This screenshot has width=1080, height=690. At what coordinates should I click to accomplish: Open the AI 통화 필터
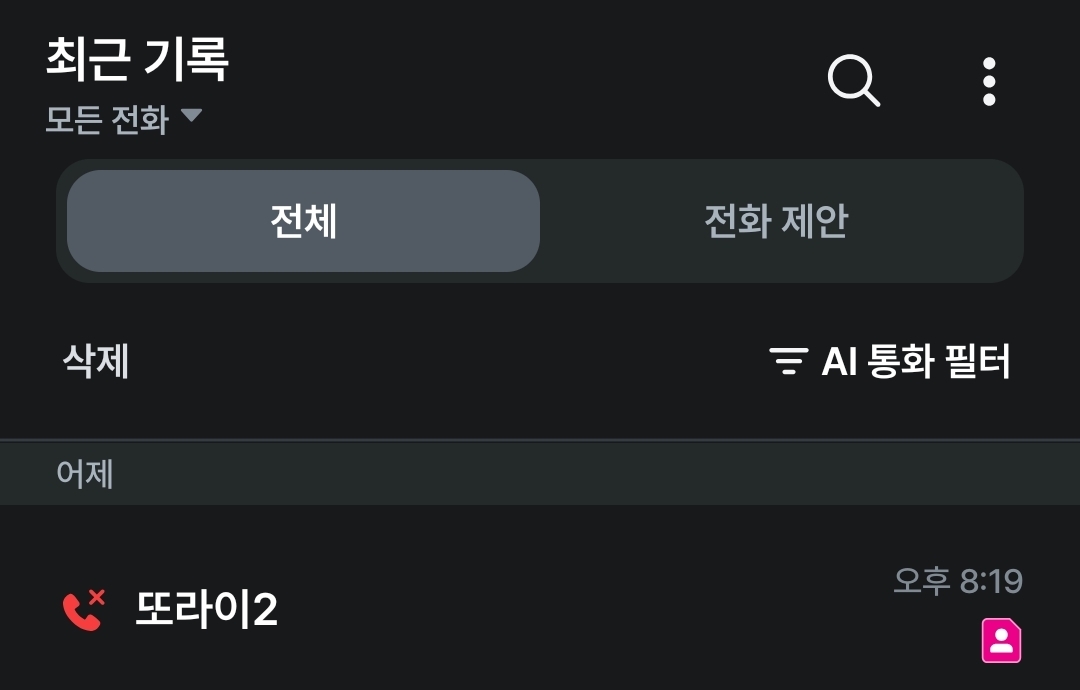click(890, 361)
